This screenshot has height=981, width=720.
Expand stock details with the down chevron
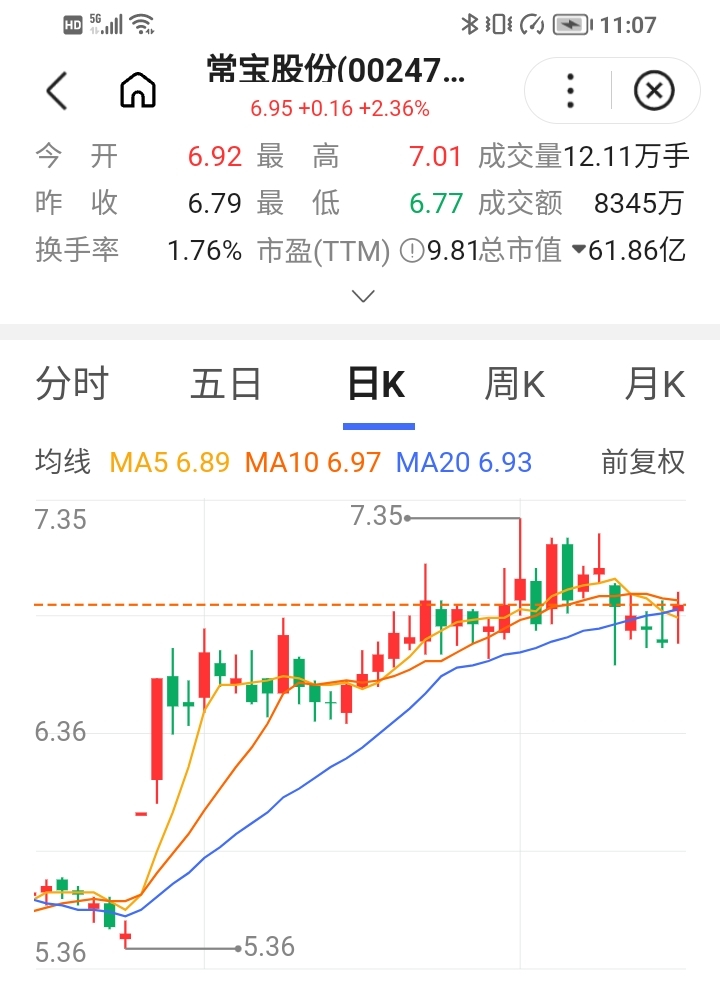coord(362,296)
